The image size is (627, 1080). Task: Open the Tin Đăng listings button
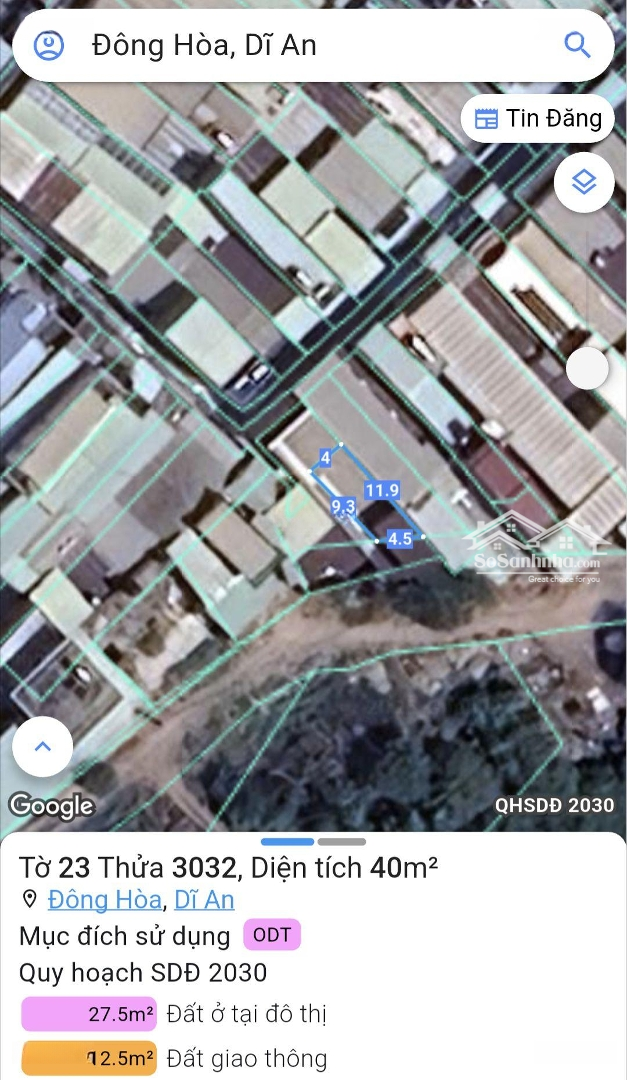(x=538, y=119)
